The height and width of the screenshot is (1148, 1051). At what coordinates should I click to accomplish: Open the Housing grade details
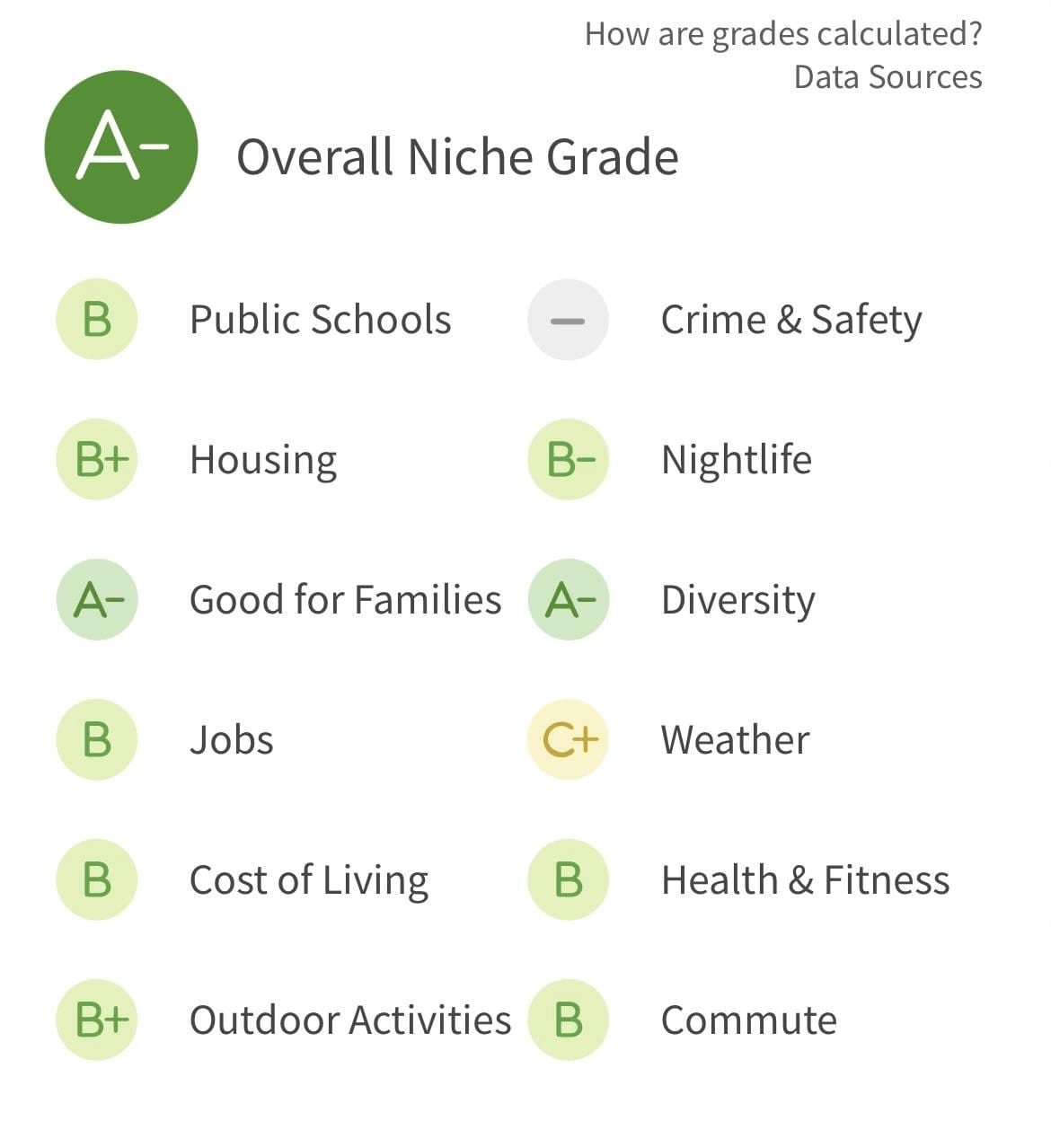[x=263, y=460]
